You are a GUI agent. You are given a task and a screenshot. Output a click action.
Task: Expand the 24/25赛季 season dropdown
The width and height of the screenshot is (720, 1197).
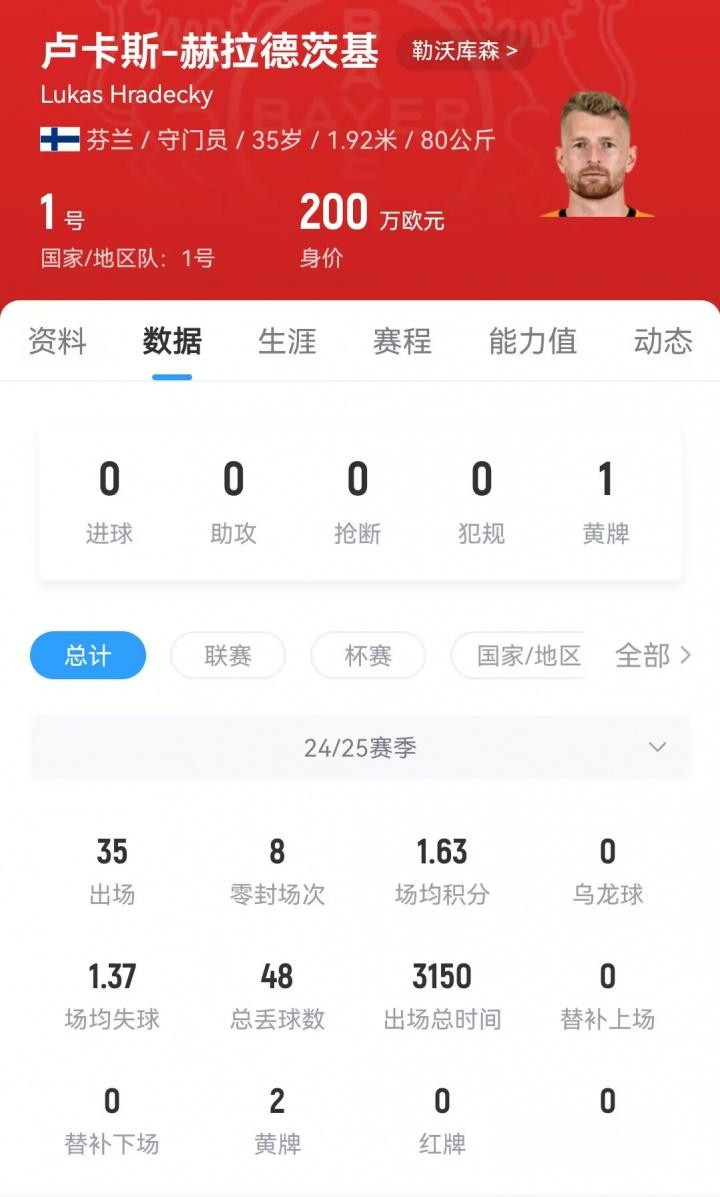(x=360, y=748)
